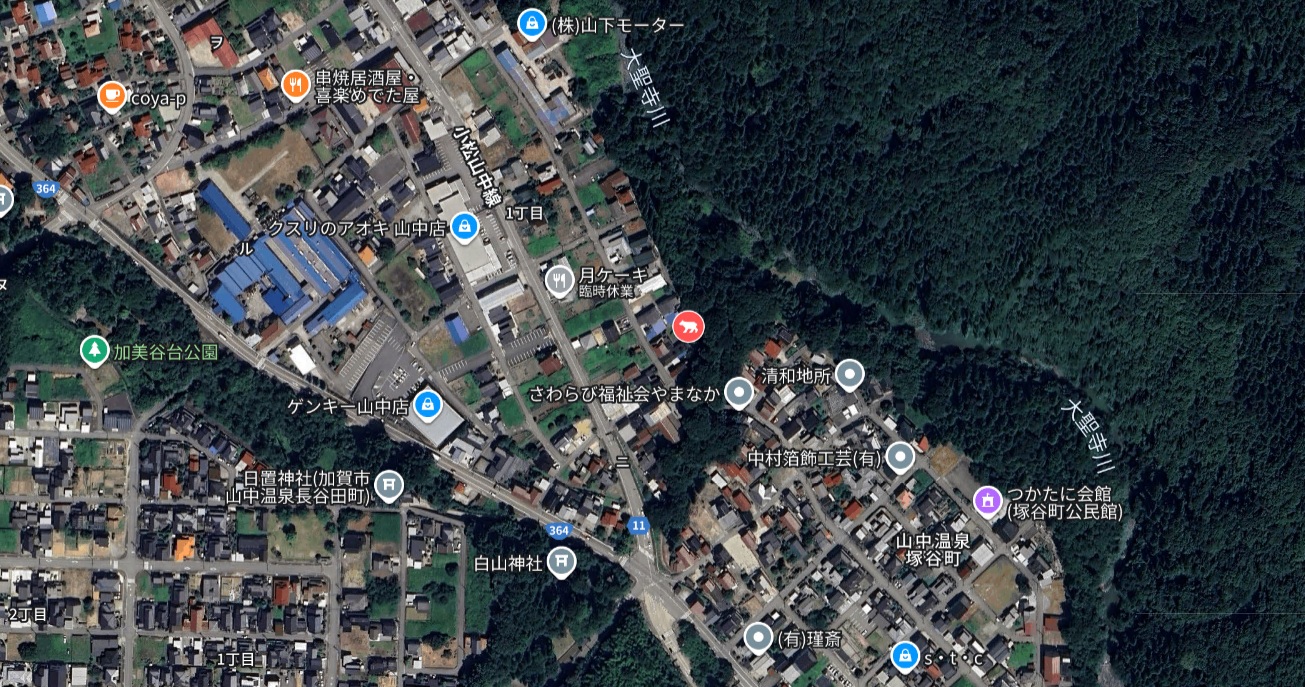This screenshot has width=1305, height=687.
Task: Select the coya-p cafe marker
Action: coord(112,96)
